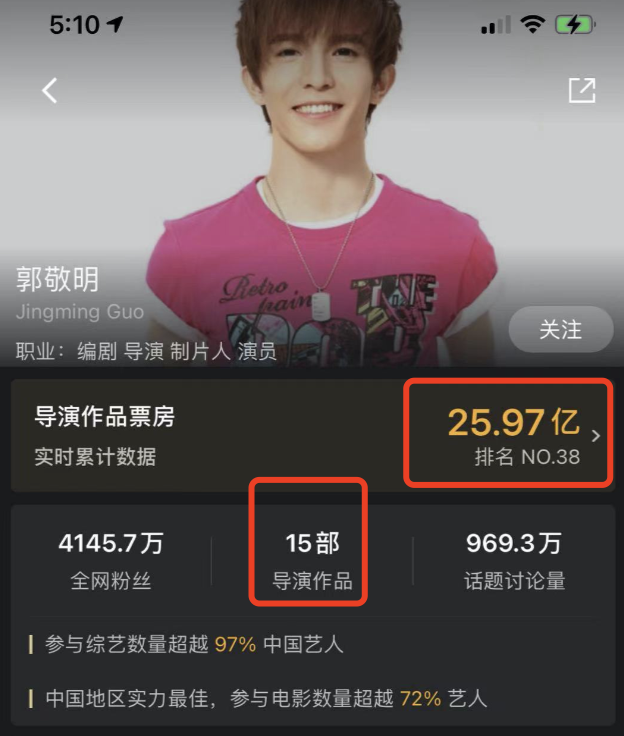Follow 郭敬明 with the 关注 button
This screenshot has height=736, width=624.
tap(560, 329)
